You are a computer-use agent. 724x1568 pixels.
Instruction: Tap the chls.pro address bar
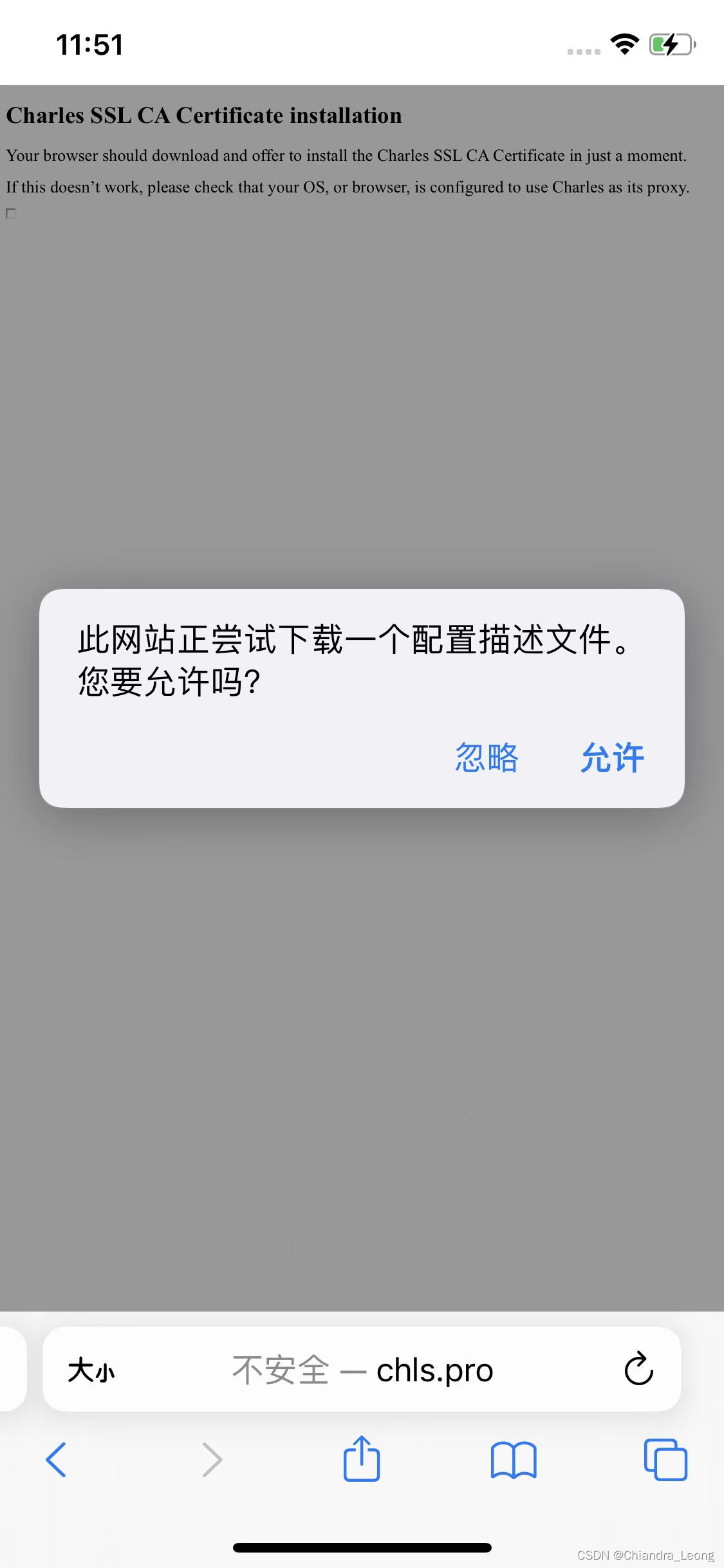point(362,1369)
